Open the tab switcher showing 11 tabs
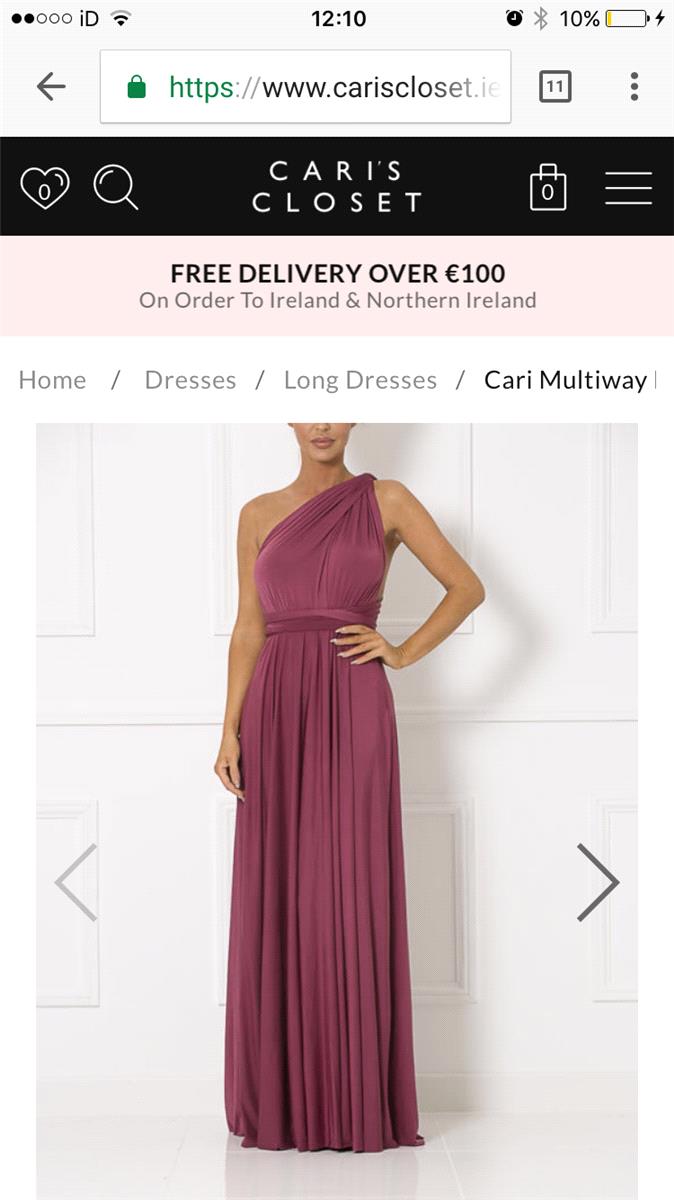674x1200 pixels. [x=555, y=87]
